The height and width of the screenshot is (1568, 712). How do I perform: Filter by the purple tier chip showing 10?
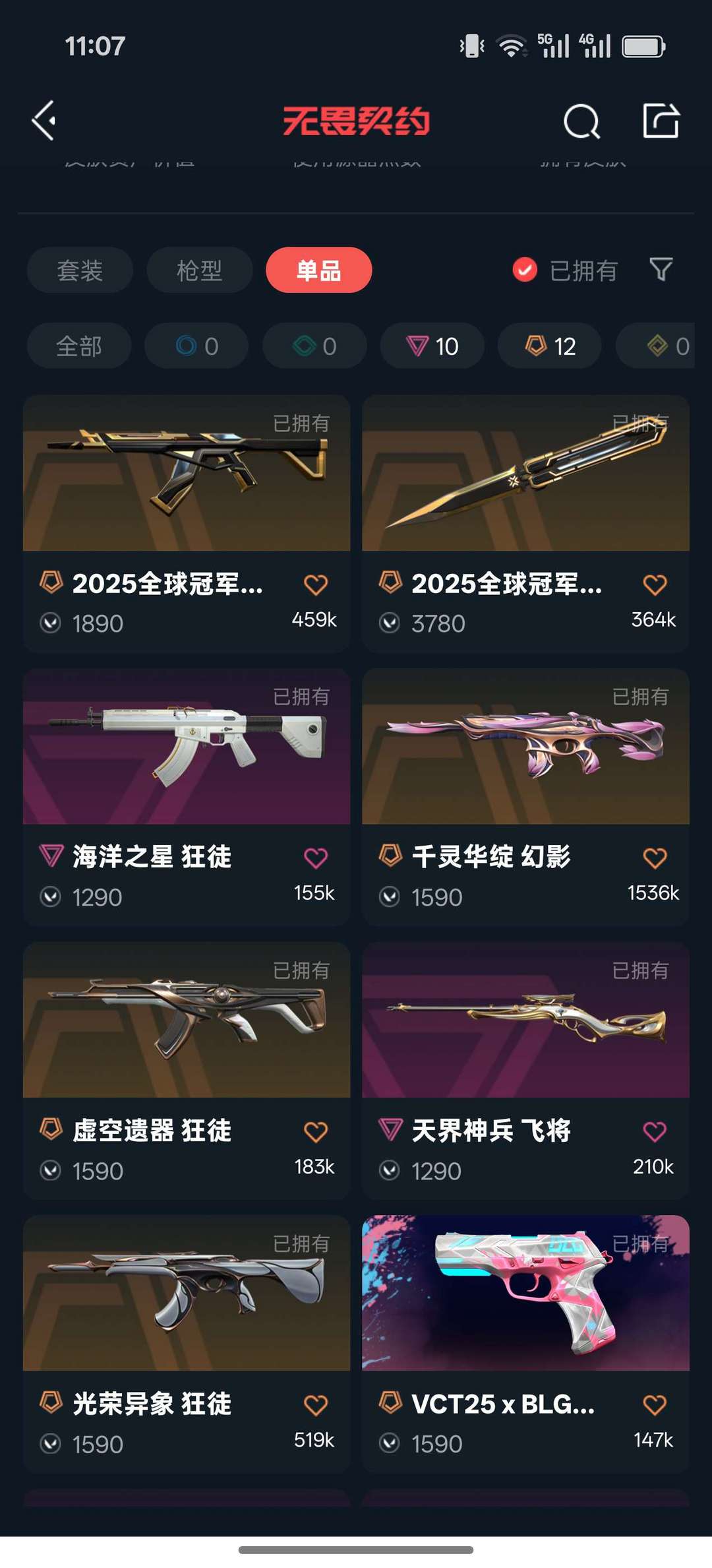(x=432, y=346)
